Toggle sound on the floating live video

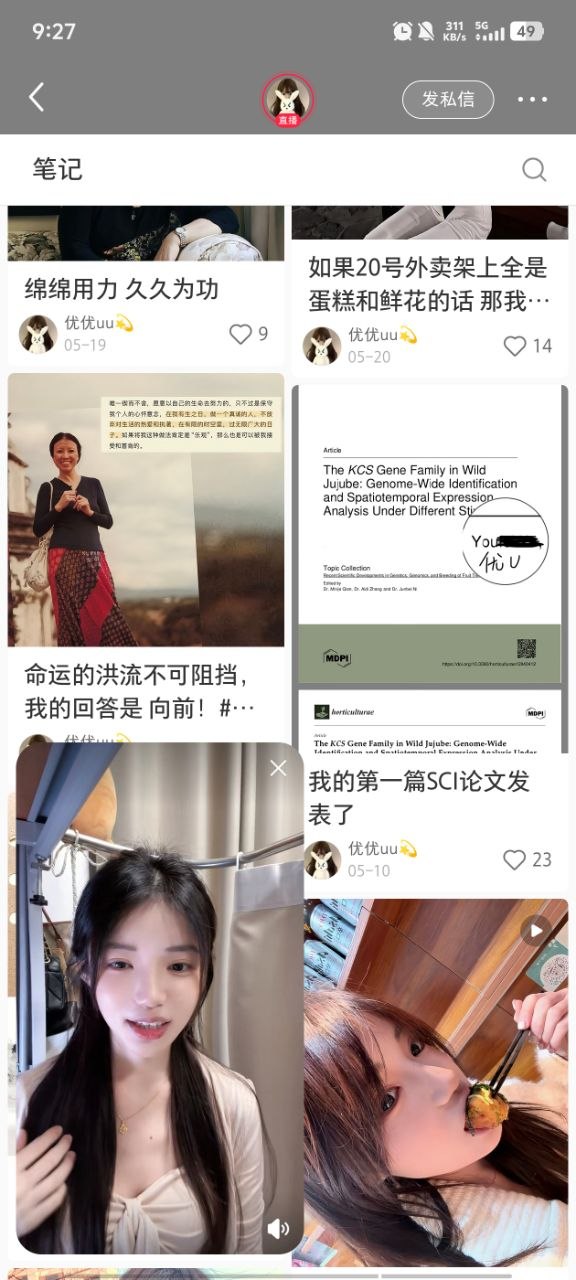click(x=278, y=1229)
